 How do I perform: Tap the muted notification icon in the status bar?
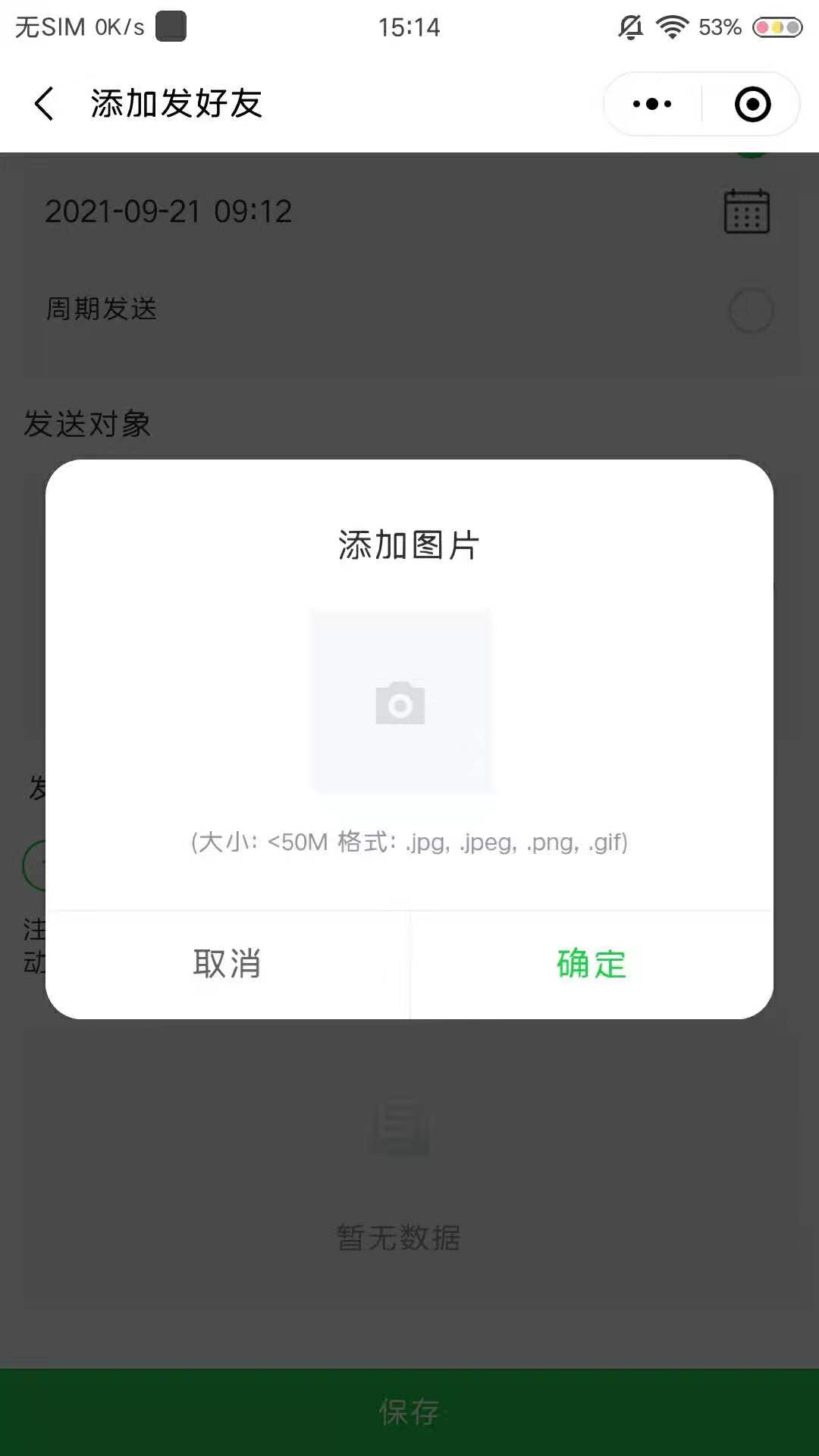coord(628,27)
